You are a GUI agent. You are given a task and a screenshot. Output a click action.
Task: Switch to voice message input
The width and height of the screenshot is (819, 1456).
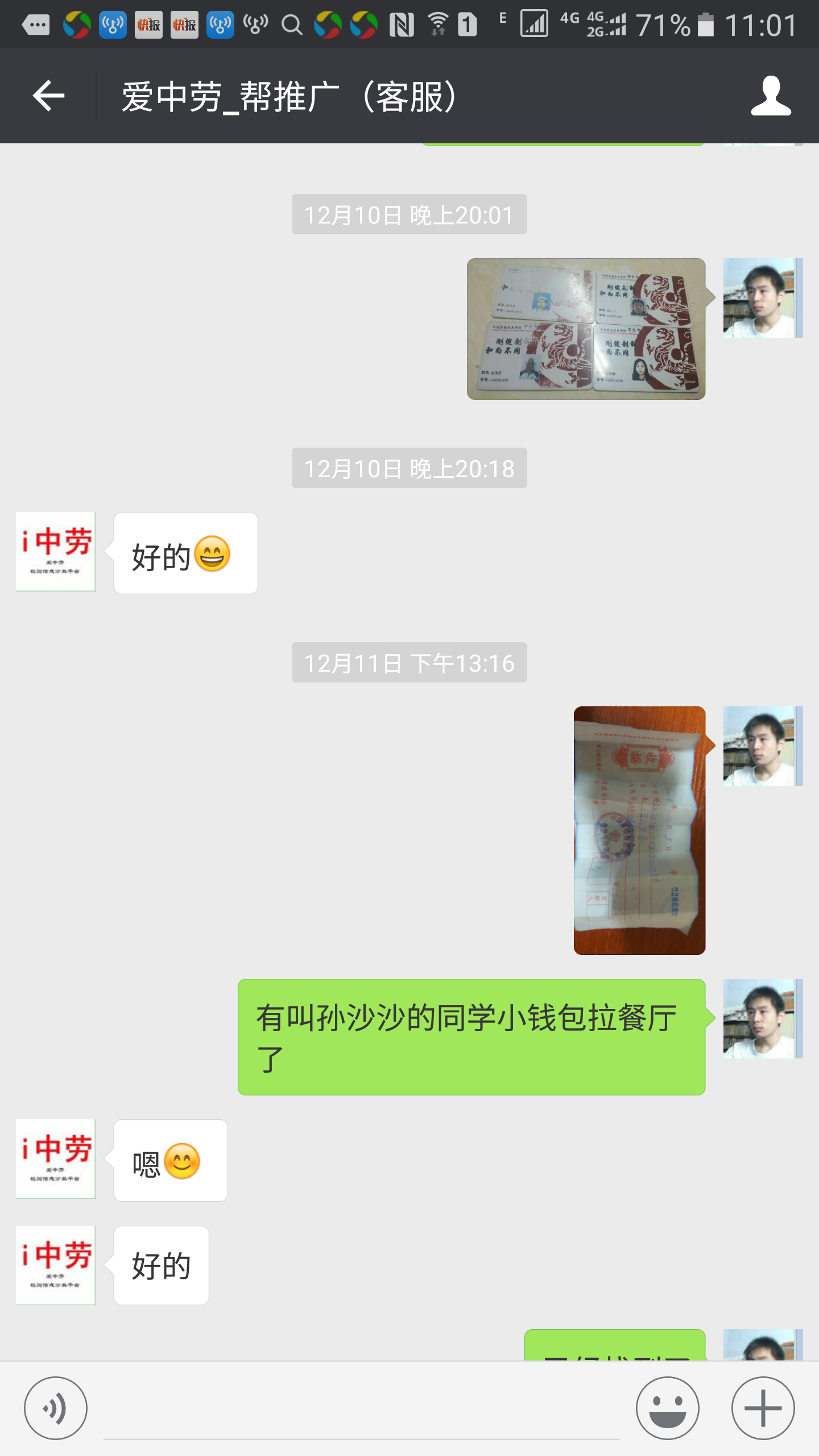(56, 1408)
